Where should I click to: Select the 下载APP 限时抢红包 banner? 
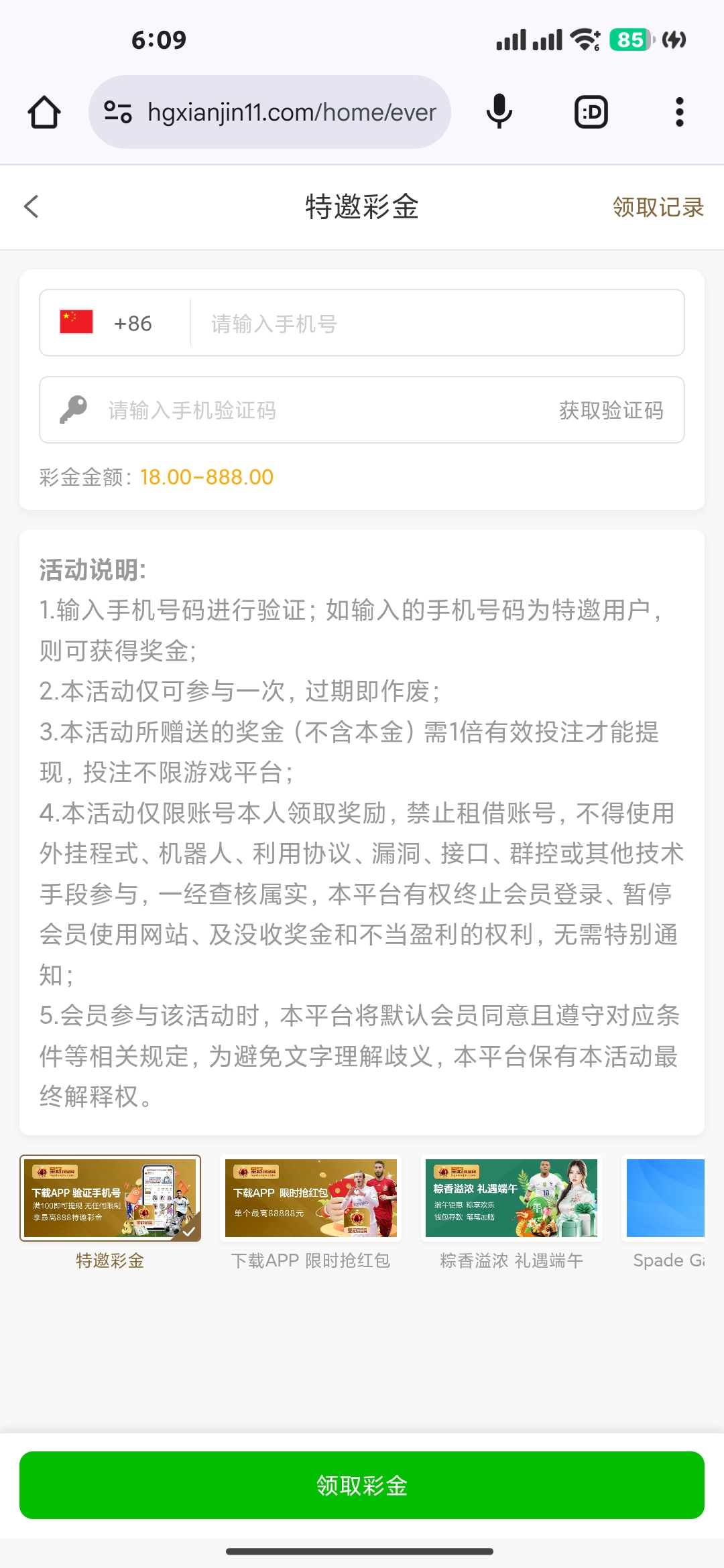click(x=311, y=1199)
